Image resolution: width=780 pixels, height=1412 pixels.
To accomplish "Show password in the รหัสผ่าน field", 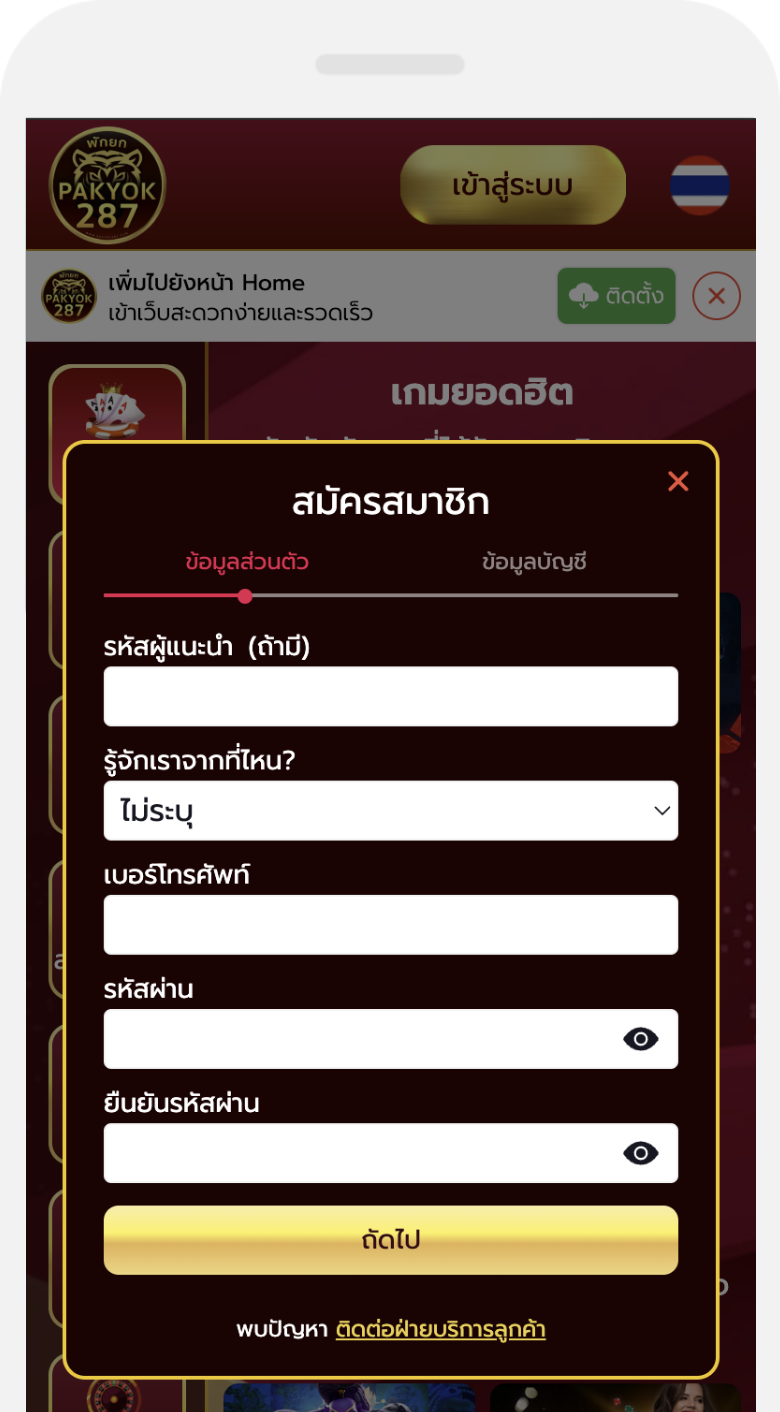I will coord(640,1039).
